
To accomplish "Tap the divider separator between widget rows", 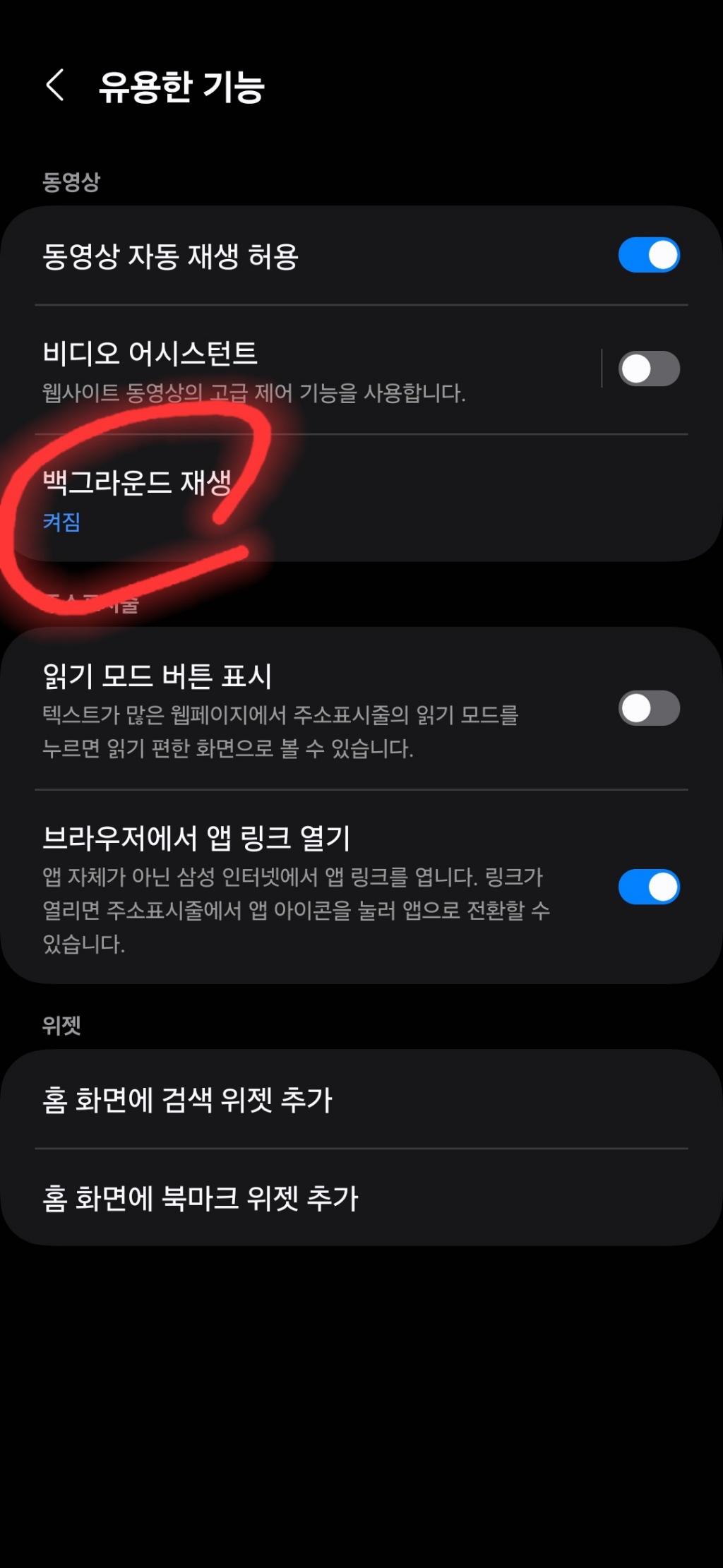I will (x=361, y=1147).
